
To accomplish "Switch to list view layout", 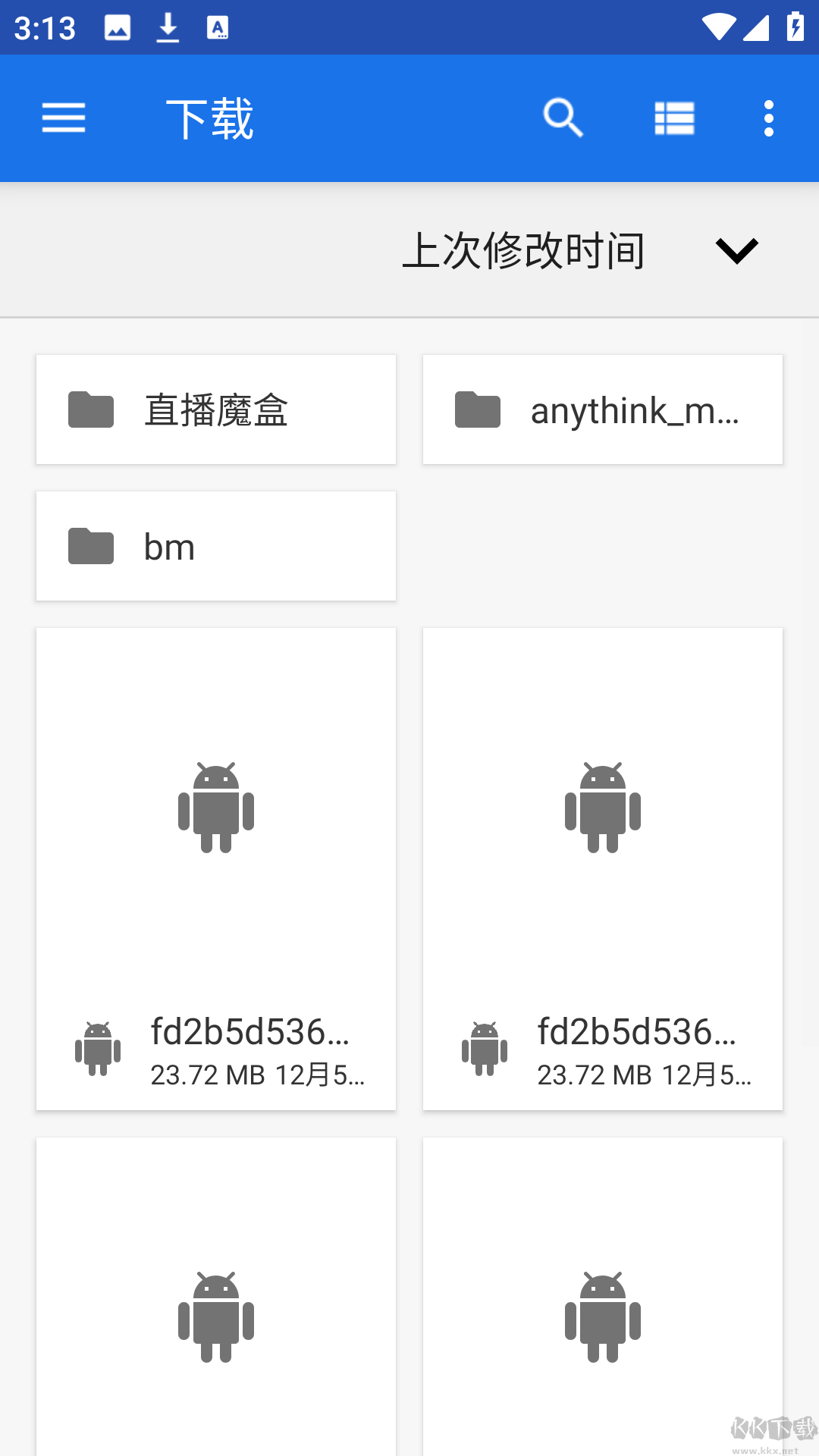I will coord(674,118).
